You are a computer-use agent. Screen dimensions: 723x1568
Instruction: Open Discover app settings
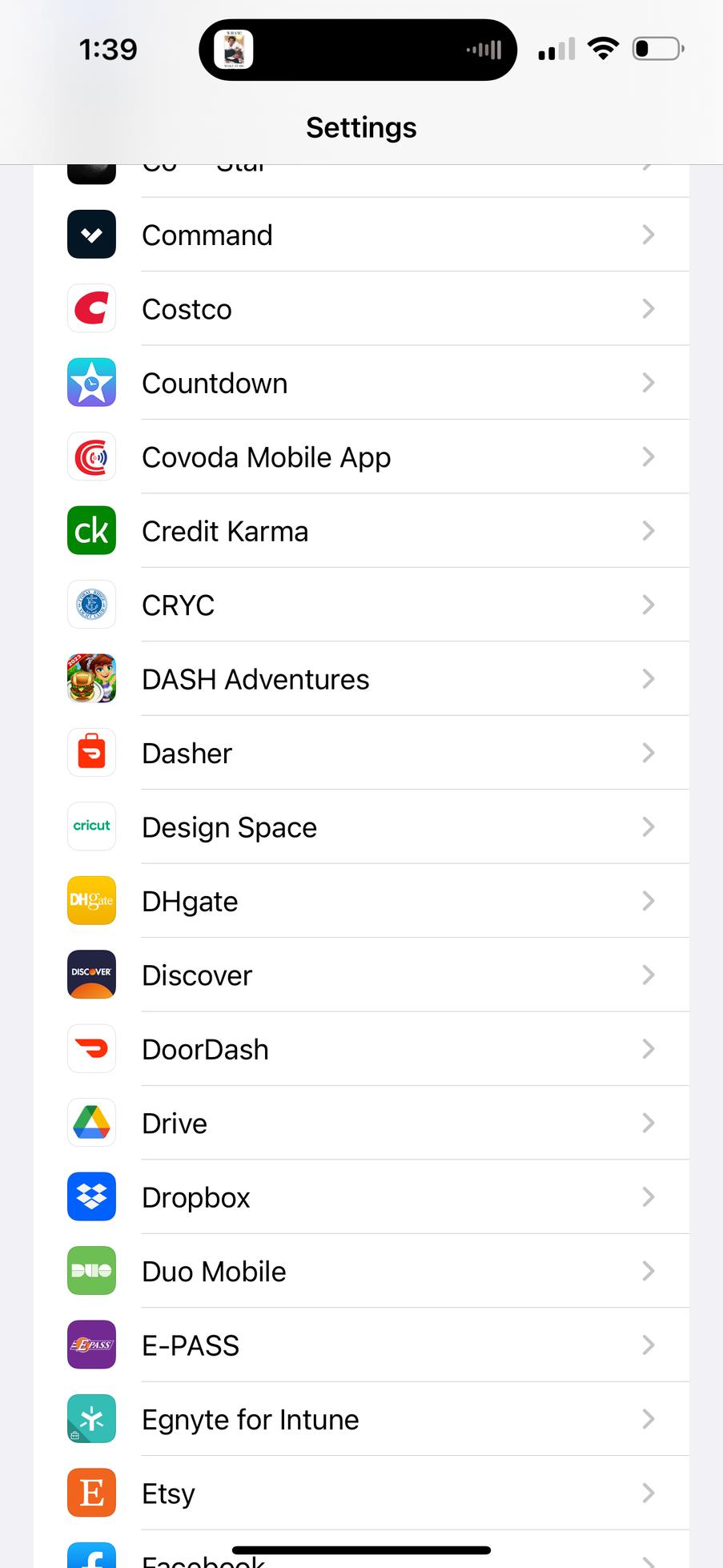pos(360,975)
